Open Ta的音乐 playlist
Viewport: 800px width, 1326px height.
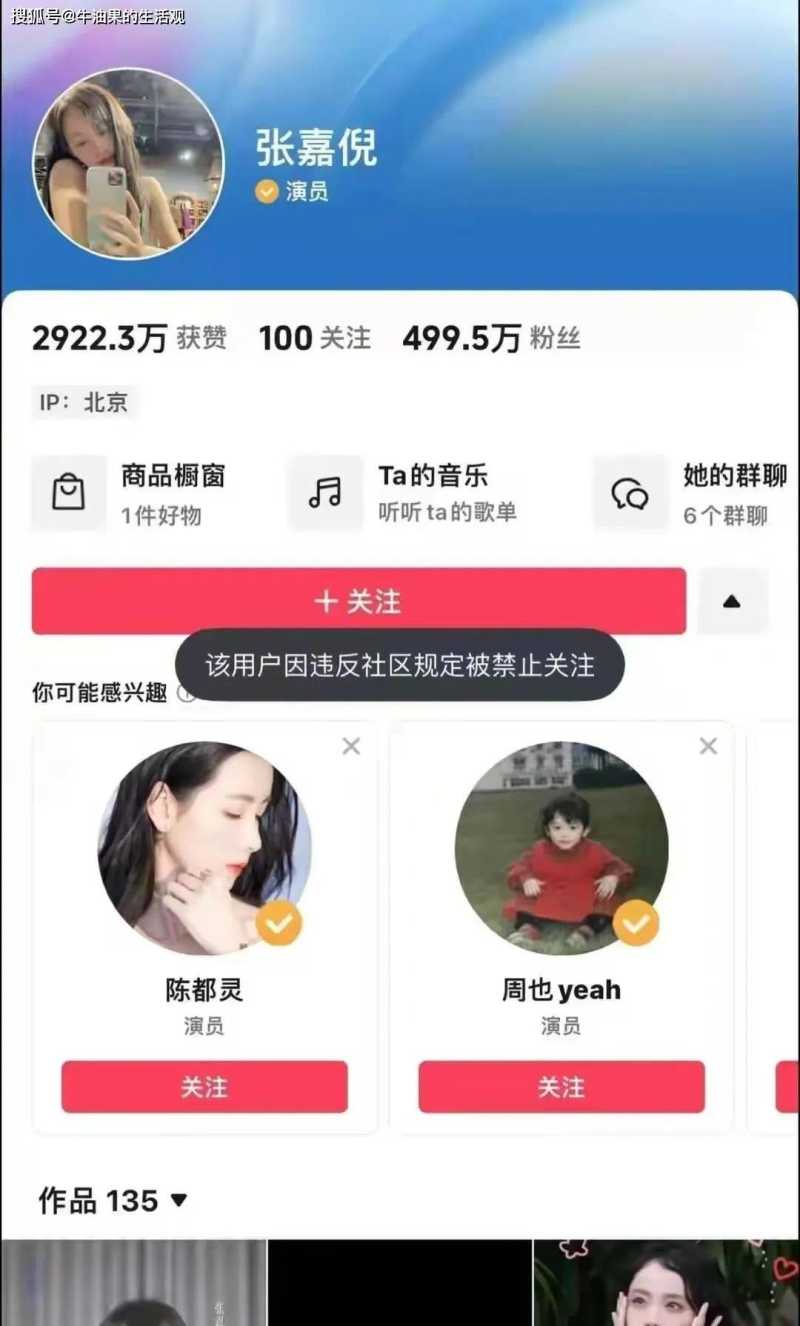tap(410, 493)
